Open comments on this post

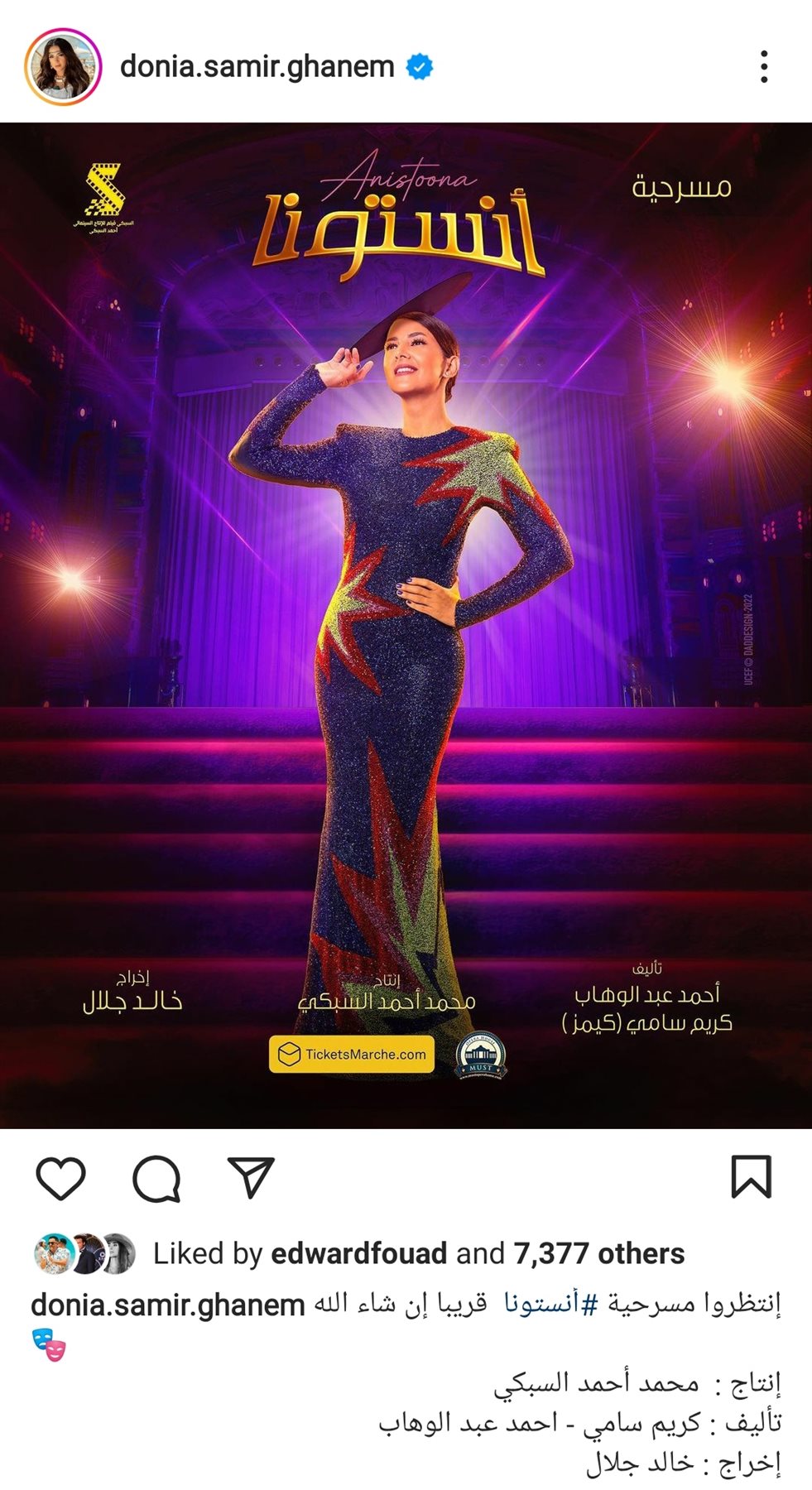coord(156,1177)
